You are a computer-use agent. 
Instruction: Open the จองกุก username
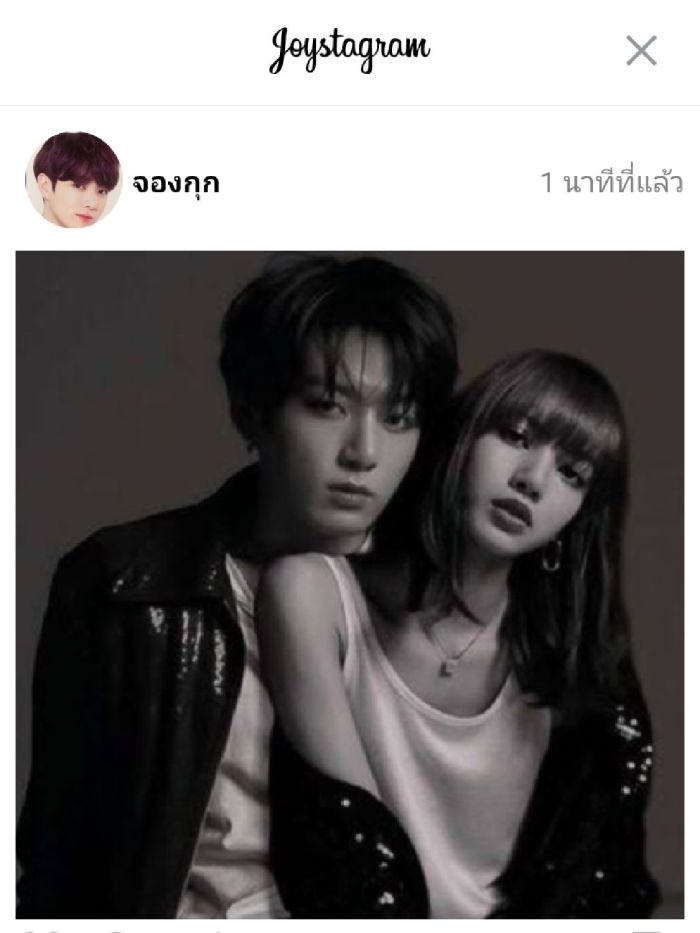176,183
